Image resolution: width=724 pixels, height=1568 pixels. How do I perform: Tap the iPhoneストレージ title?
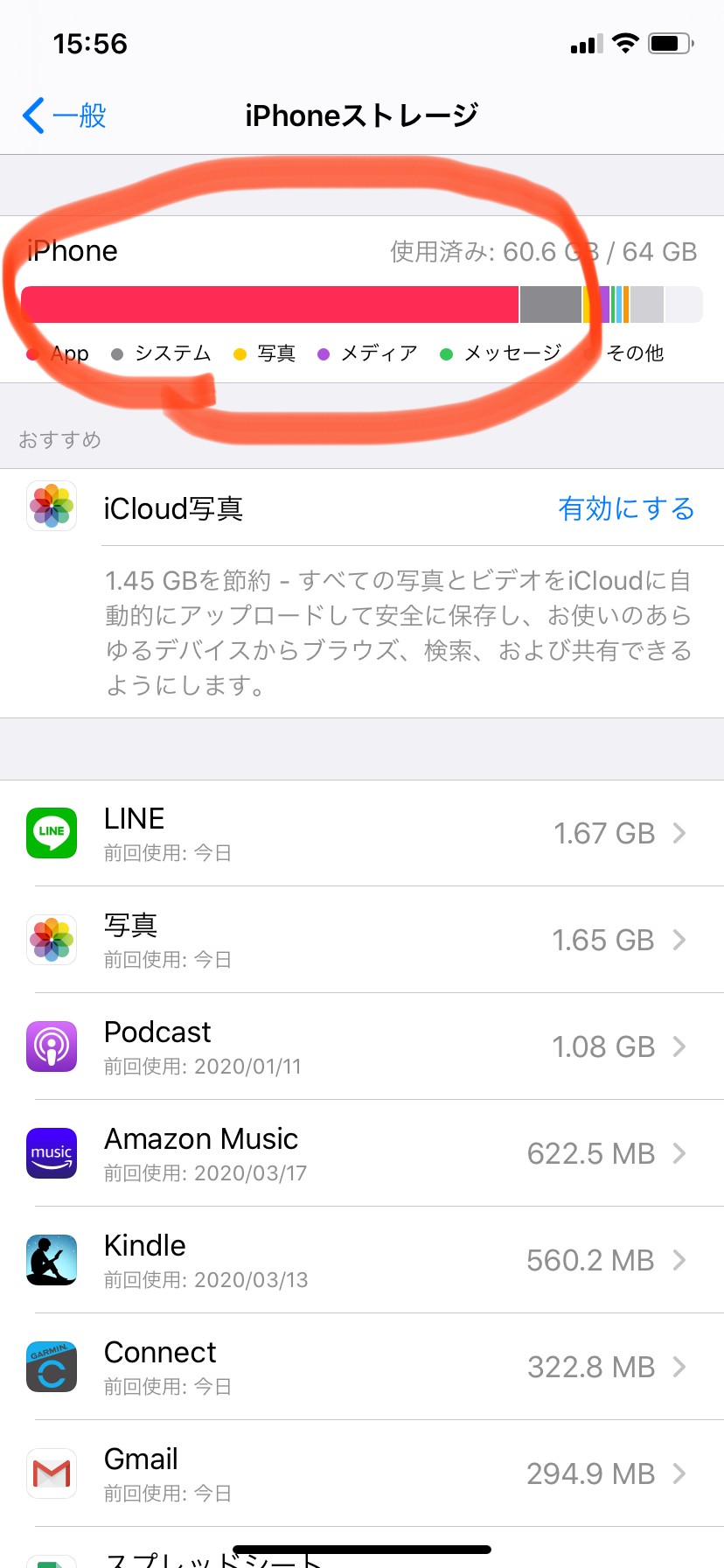pyautogui.click(x=362, y=115)
